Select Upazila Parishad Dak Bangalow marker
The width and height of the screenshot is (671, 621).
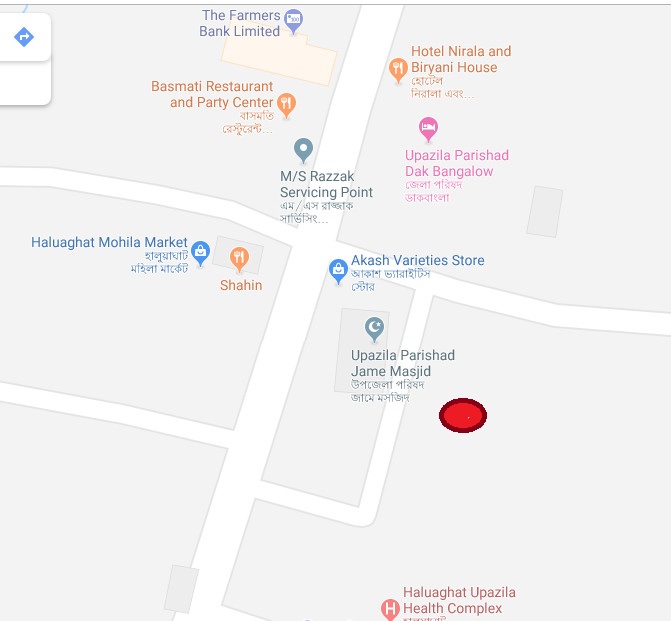coord(428,127)
